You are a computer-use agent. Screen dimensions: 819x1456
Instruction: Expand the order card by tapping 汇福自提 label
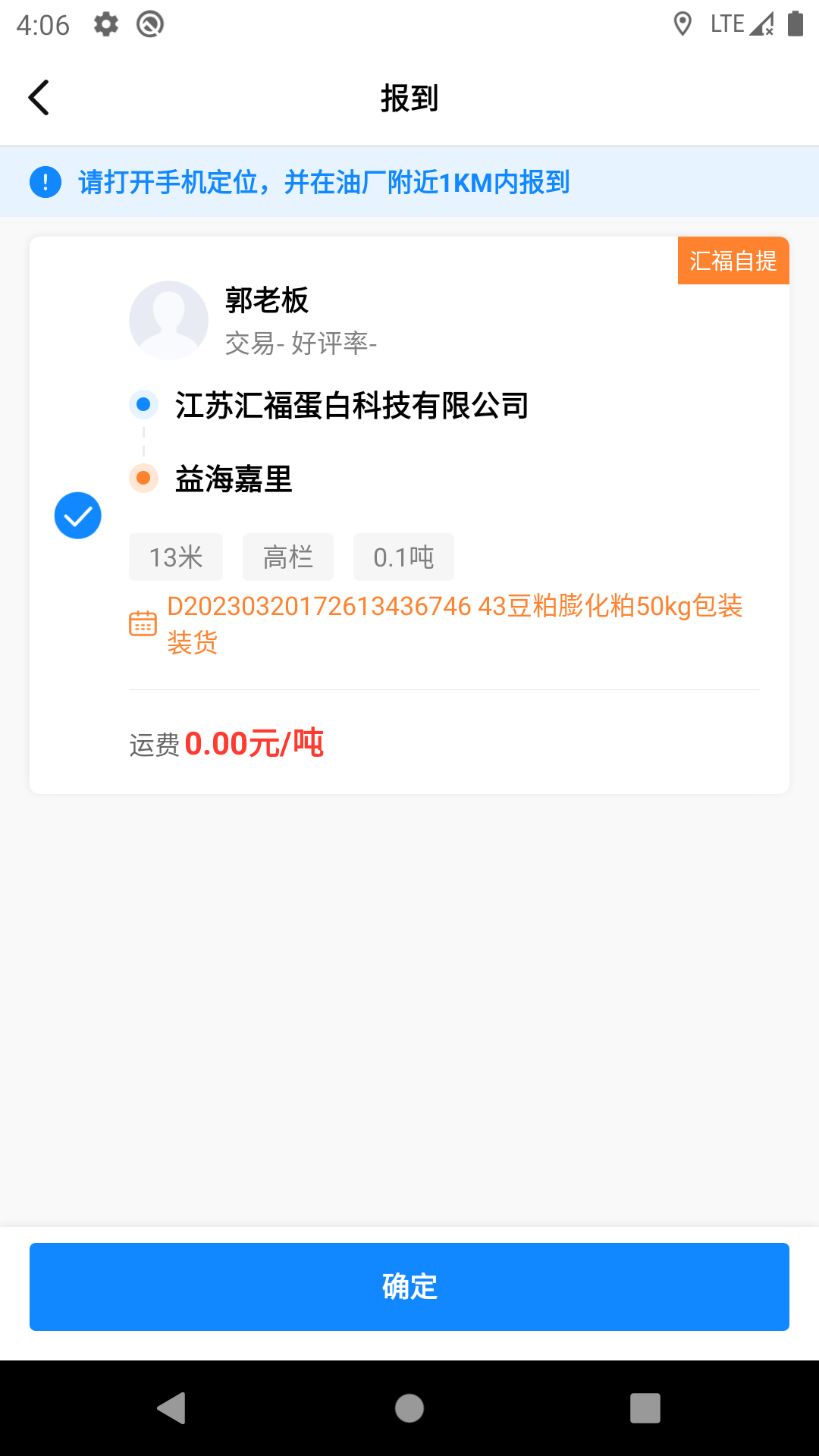[x=733, y=260]
